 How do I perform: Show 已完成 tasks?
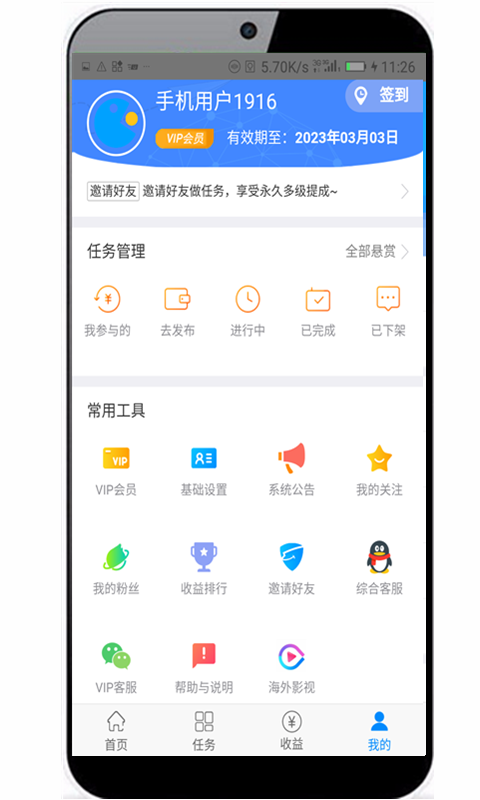(318, 311)
